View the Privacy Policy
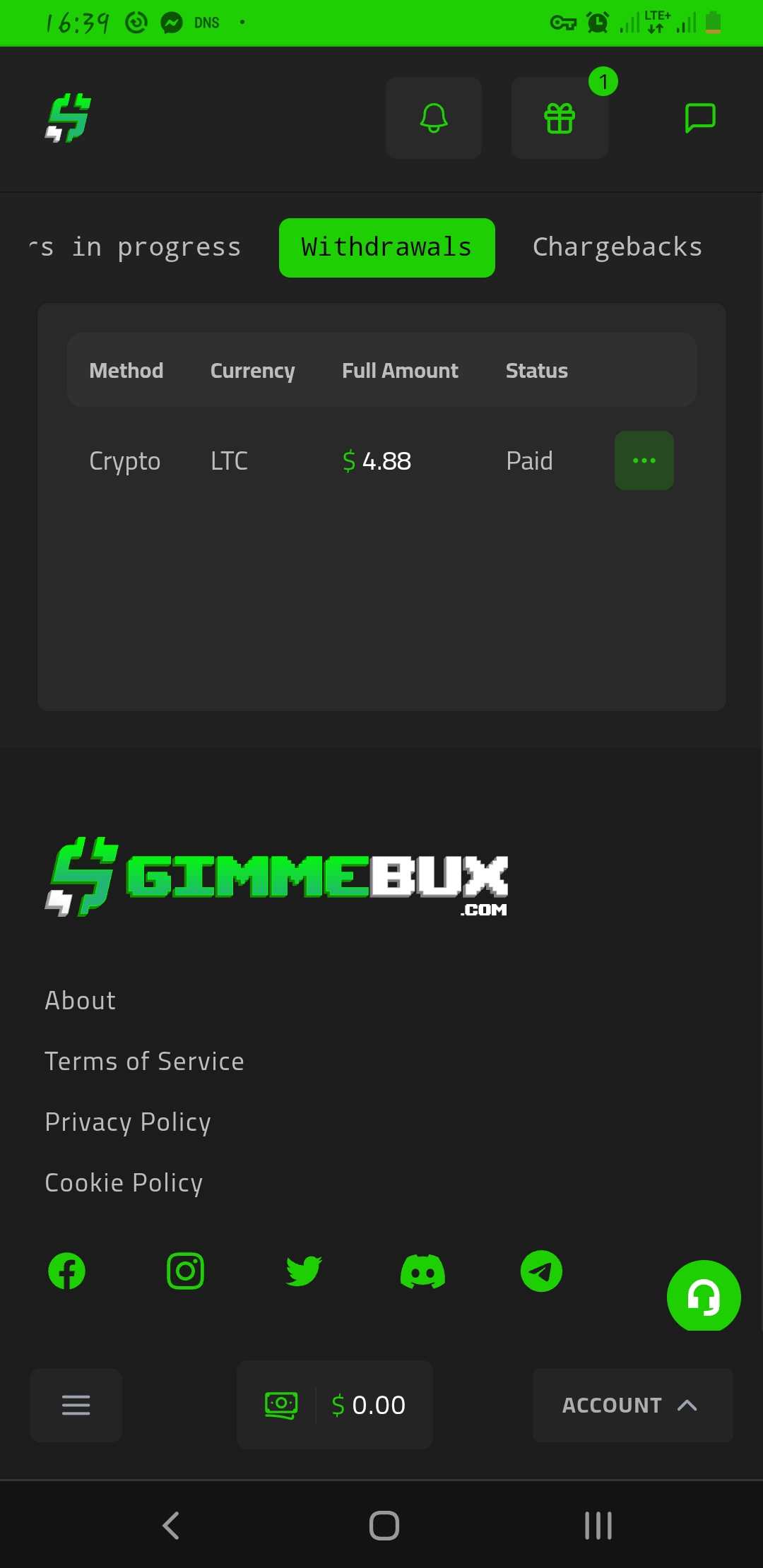The image size is (763, 1568). (x=128, y=1122)
